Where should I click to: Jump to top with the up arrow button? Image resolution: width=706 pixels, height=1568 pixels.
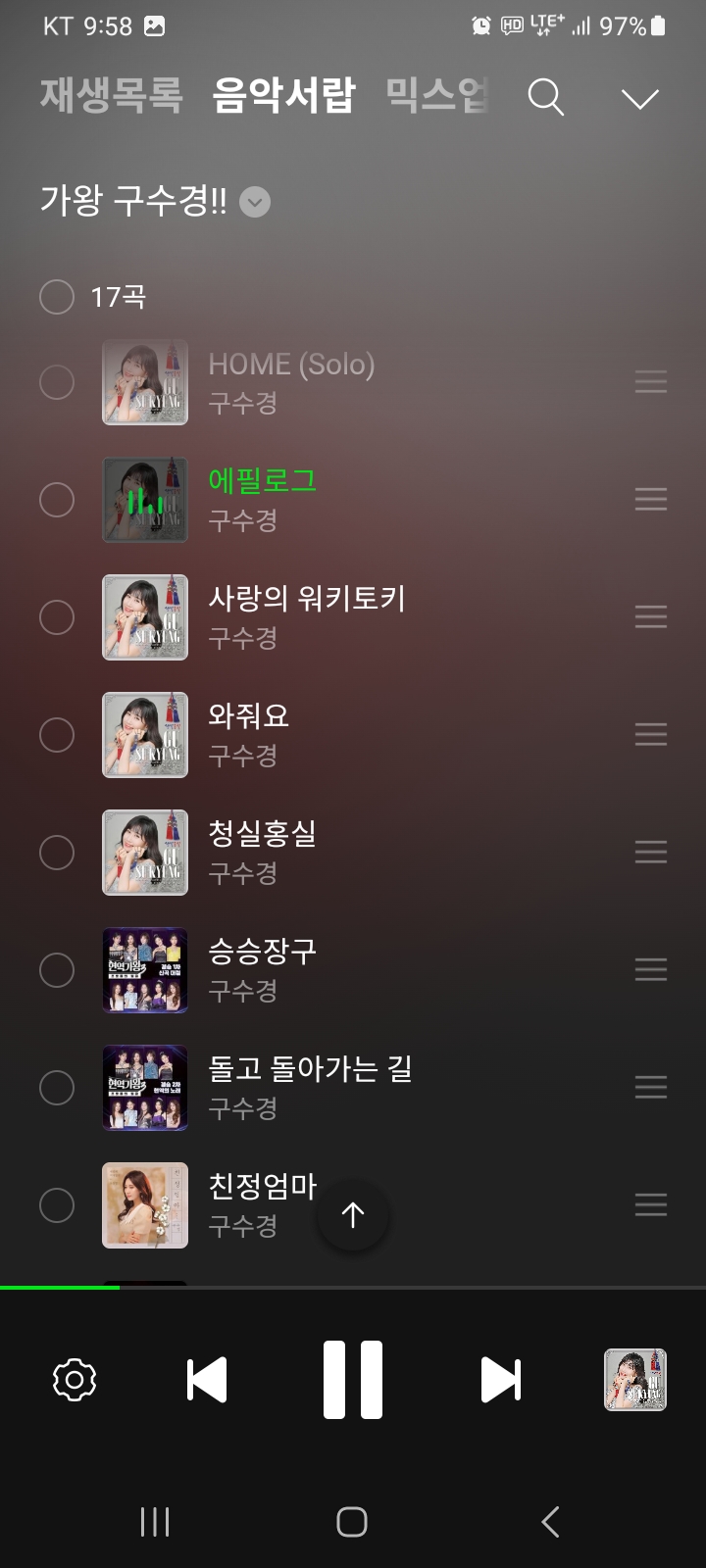tap(353, 1215)
